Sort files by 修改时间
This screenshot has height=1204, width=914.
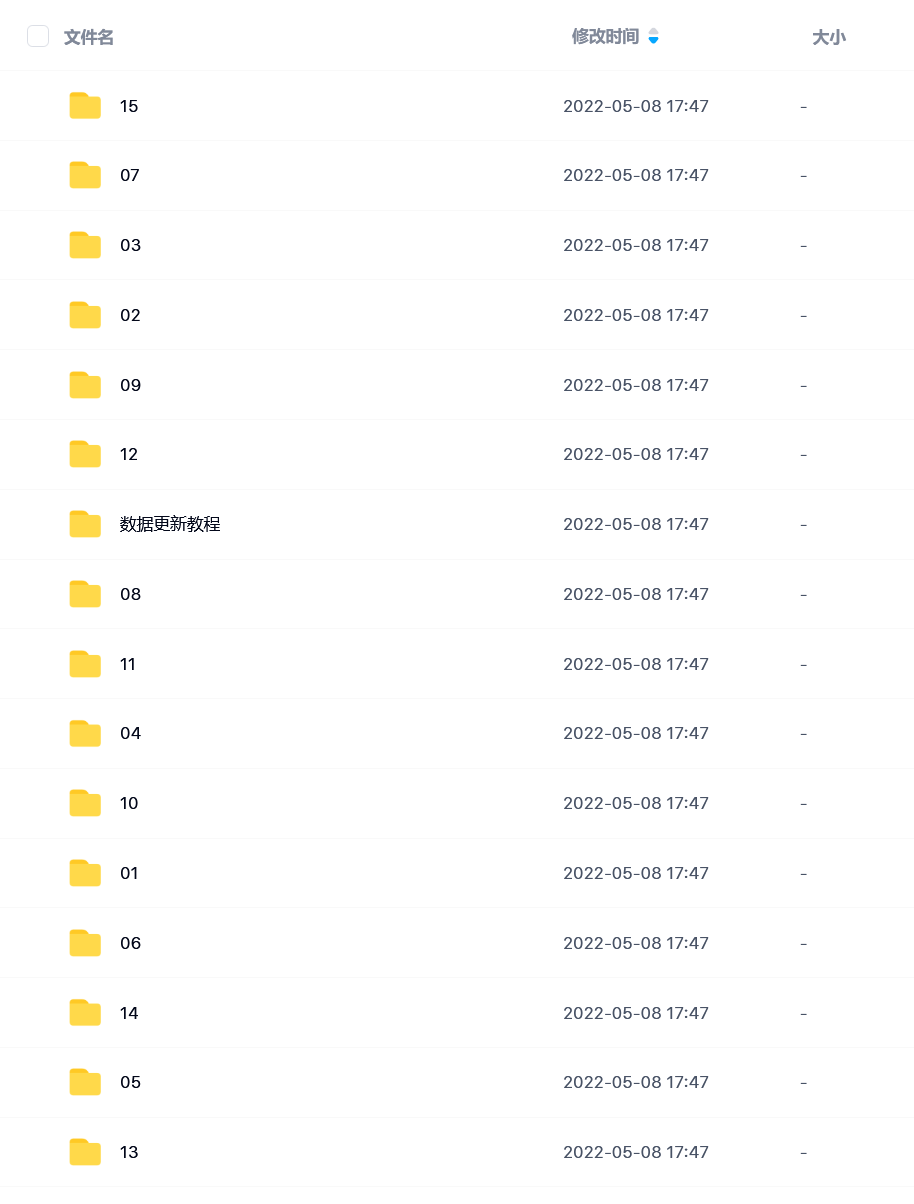tap(606, 37)
